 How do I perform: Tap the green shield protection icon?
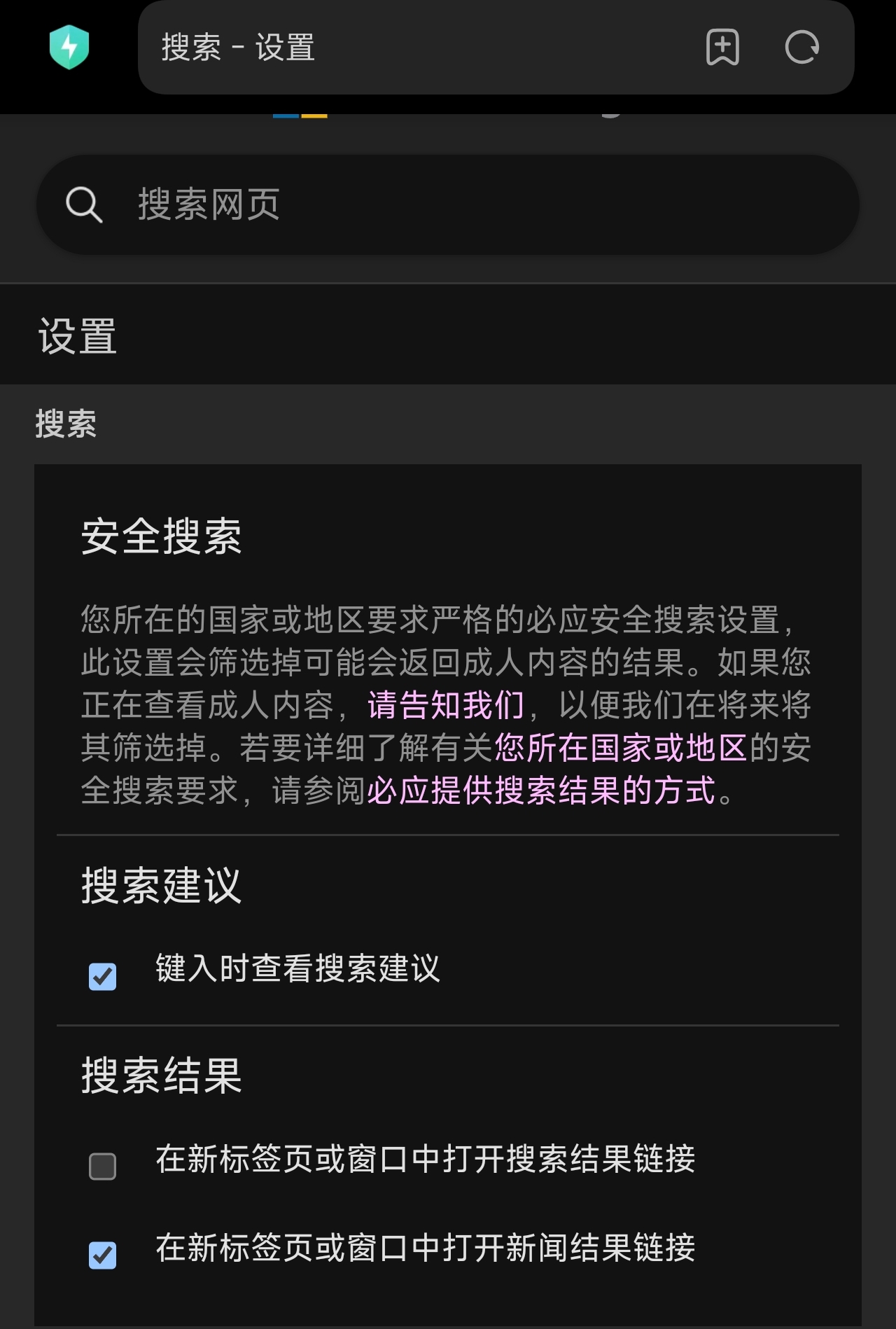tap(69, 48)
